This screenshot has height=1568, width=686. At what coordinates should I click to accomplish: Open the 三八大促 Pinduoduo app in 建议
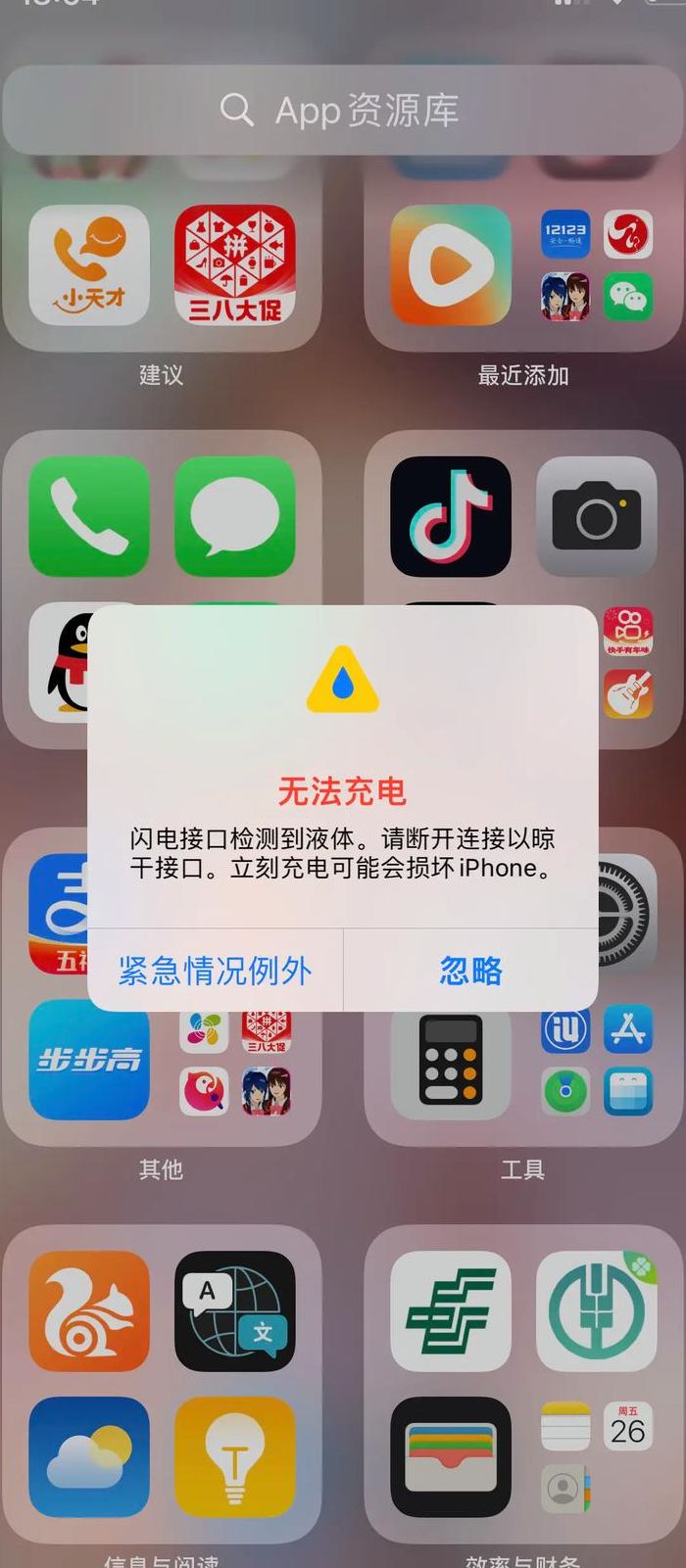[235, 264]
